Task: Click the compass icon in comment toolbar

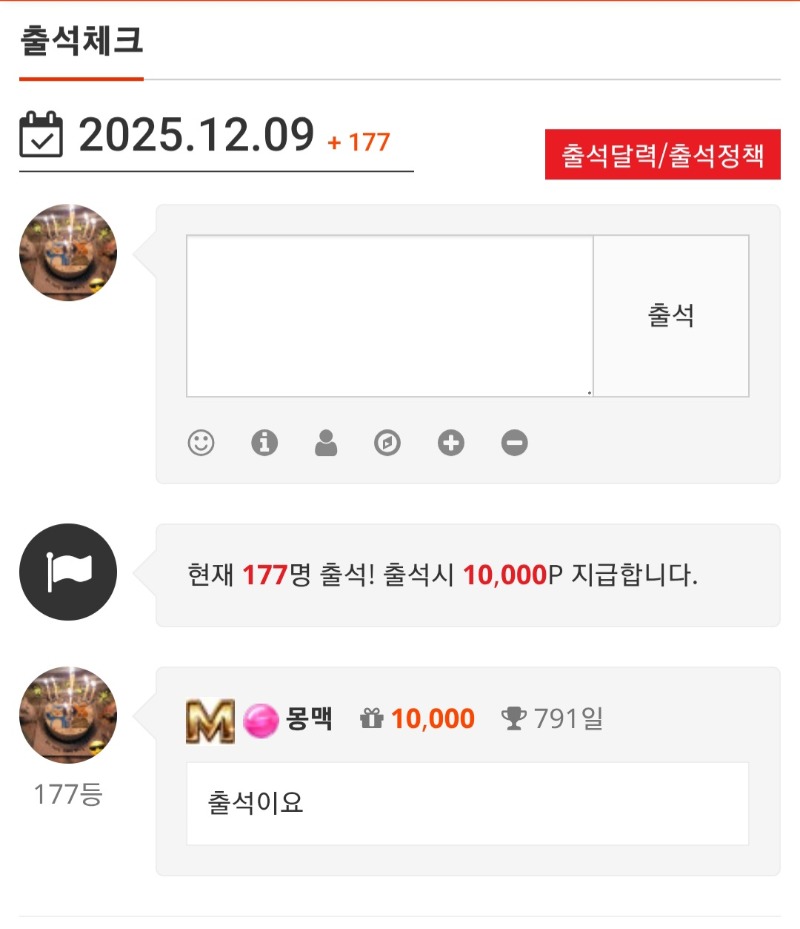Action: click(x=388, y=442)
